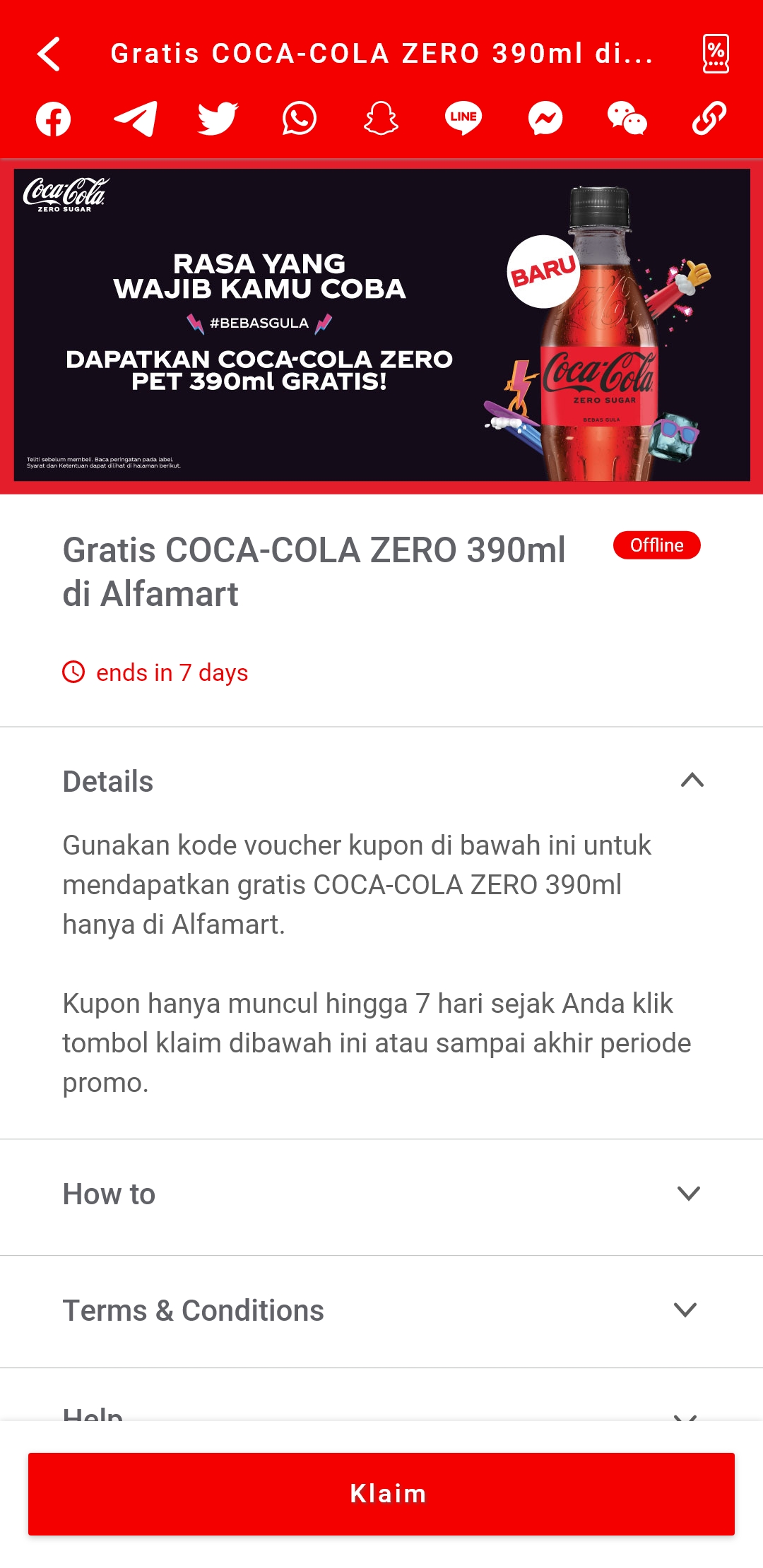The image size is (763, 1568).
Task: Share on WeChat
Action: tap(627, 119)
